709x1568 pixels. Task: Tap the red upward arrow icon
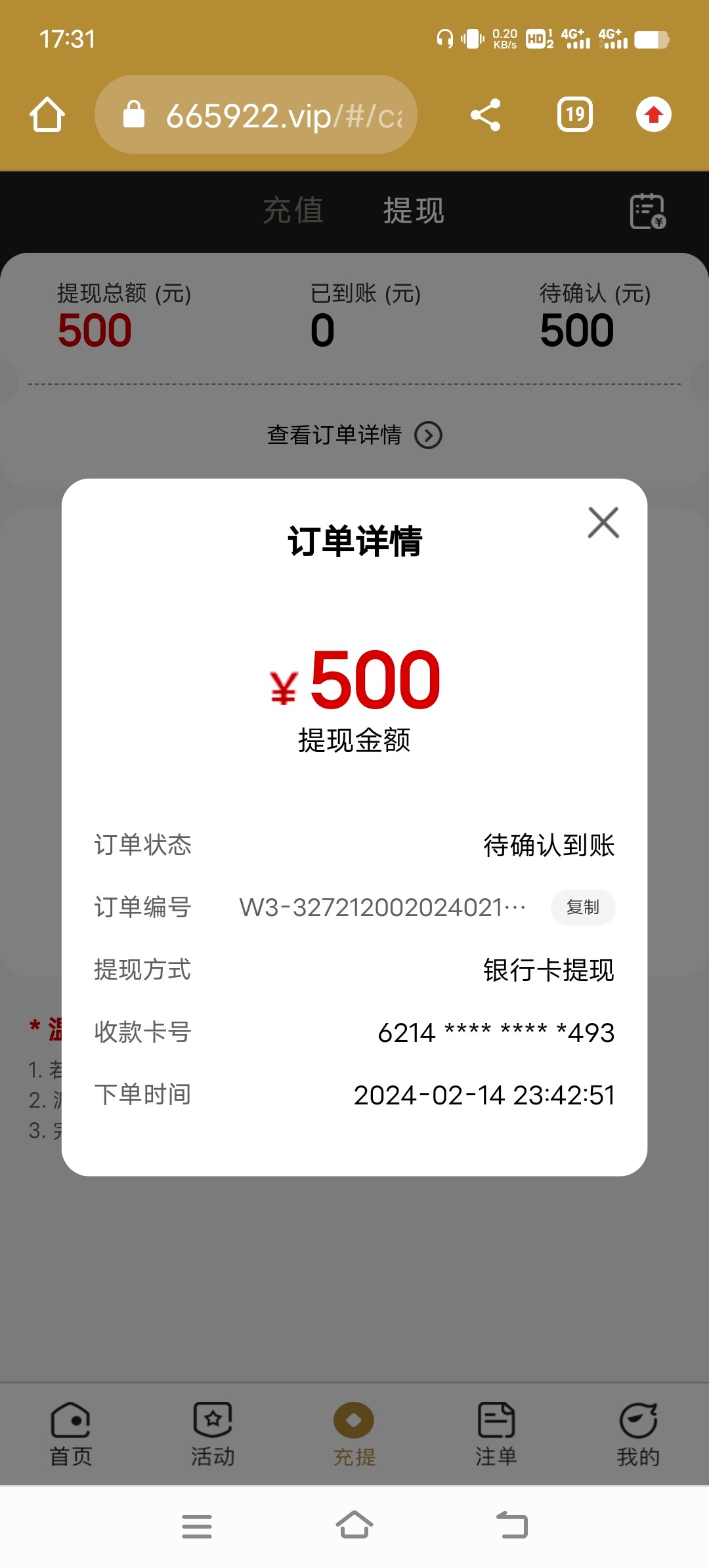click(653, 115)
